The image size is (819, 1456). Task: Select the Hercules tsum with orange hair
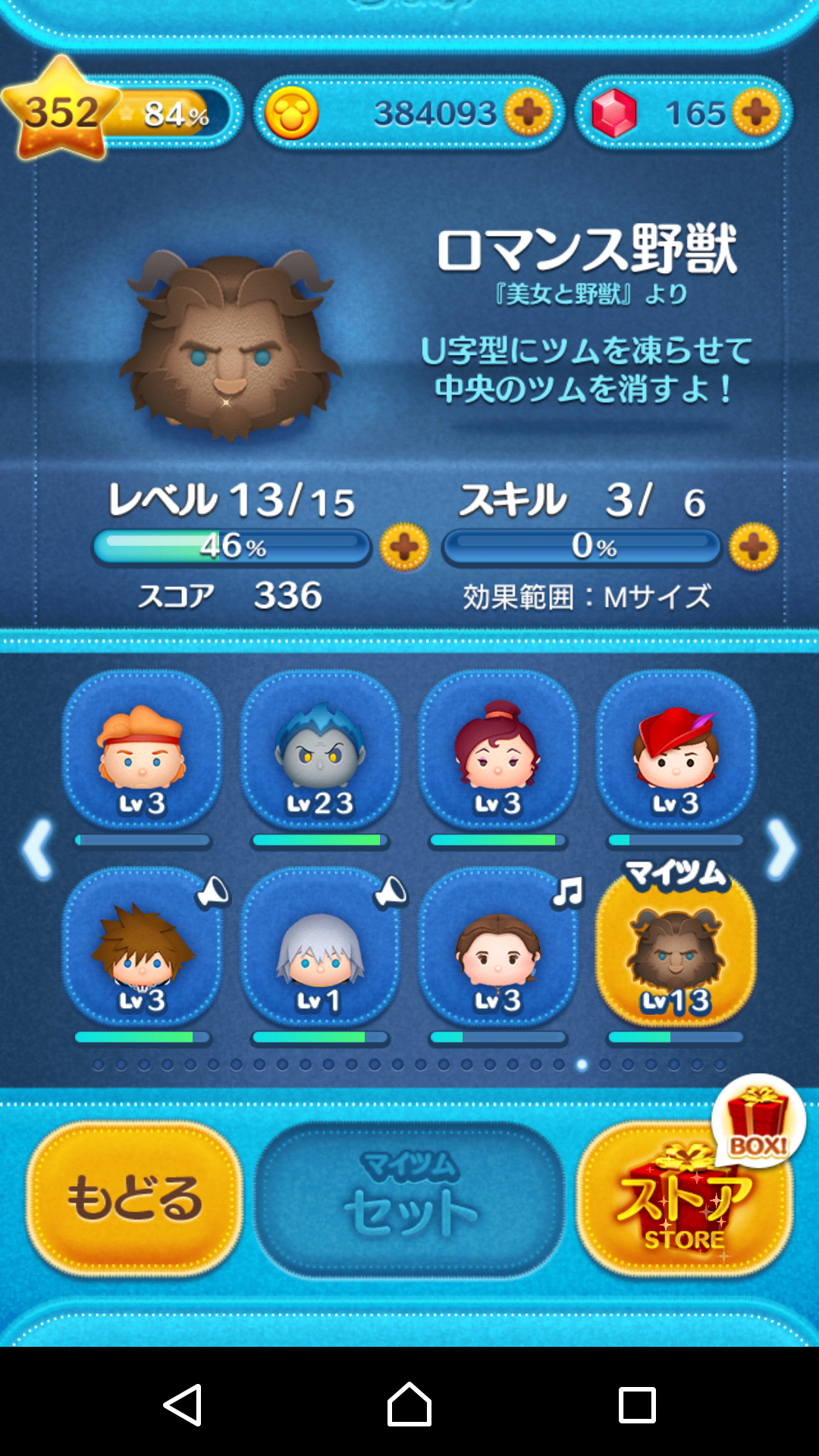click(142, 751)
